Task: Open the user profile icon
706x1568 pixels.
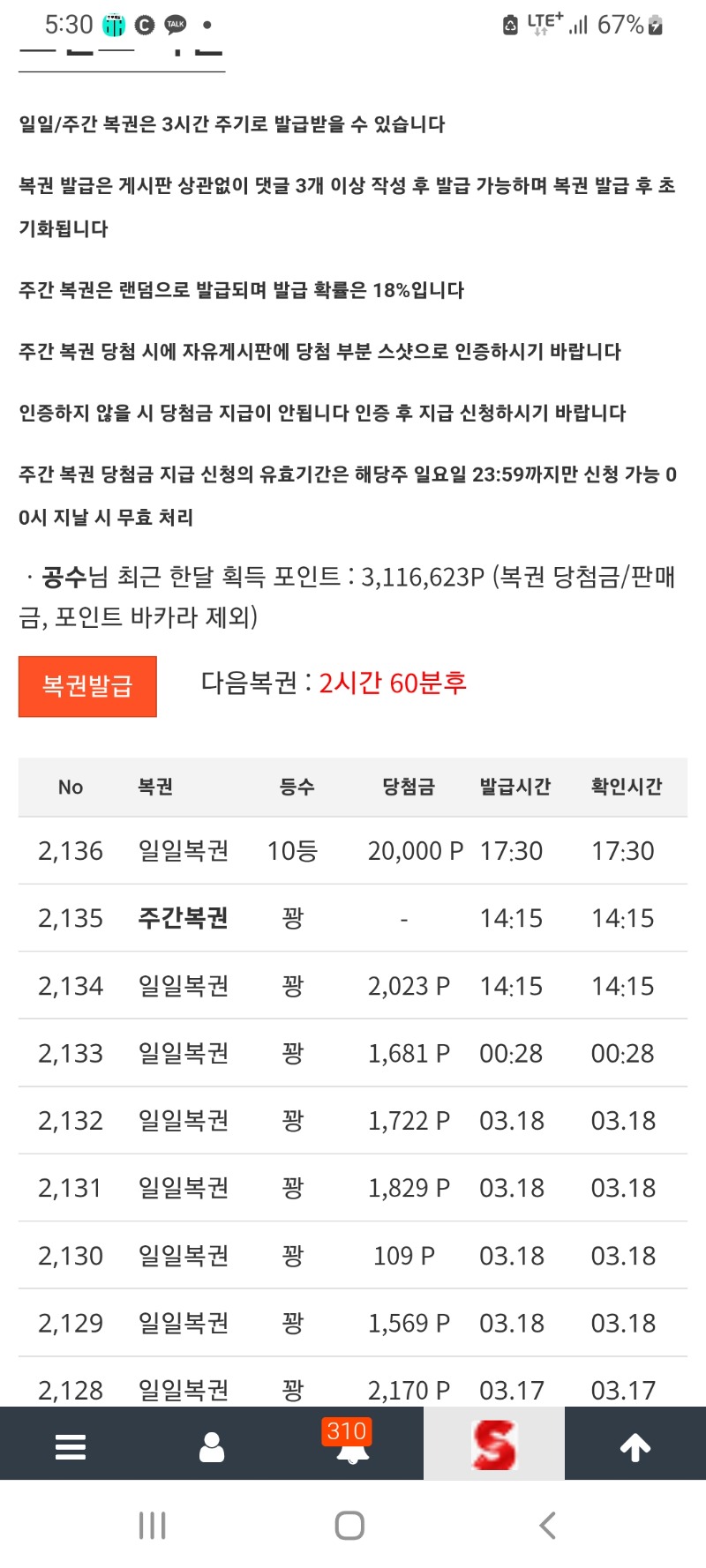Action: point(212,1446)
